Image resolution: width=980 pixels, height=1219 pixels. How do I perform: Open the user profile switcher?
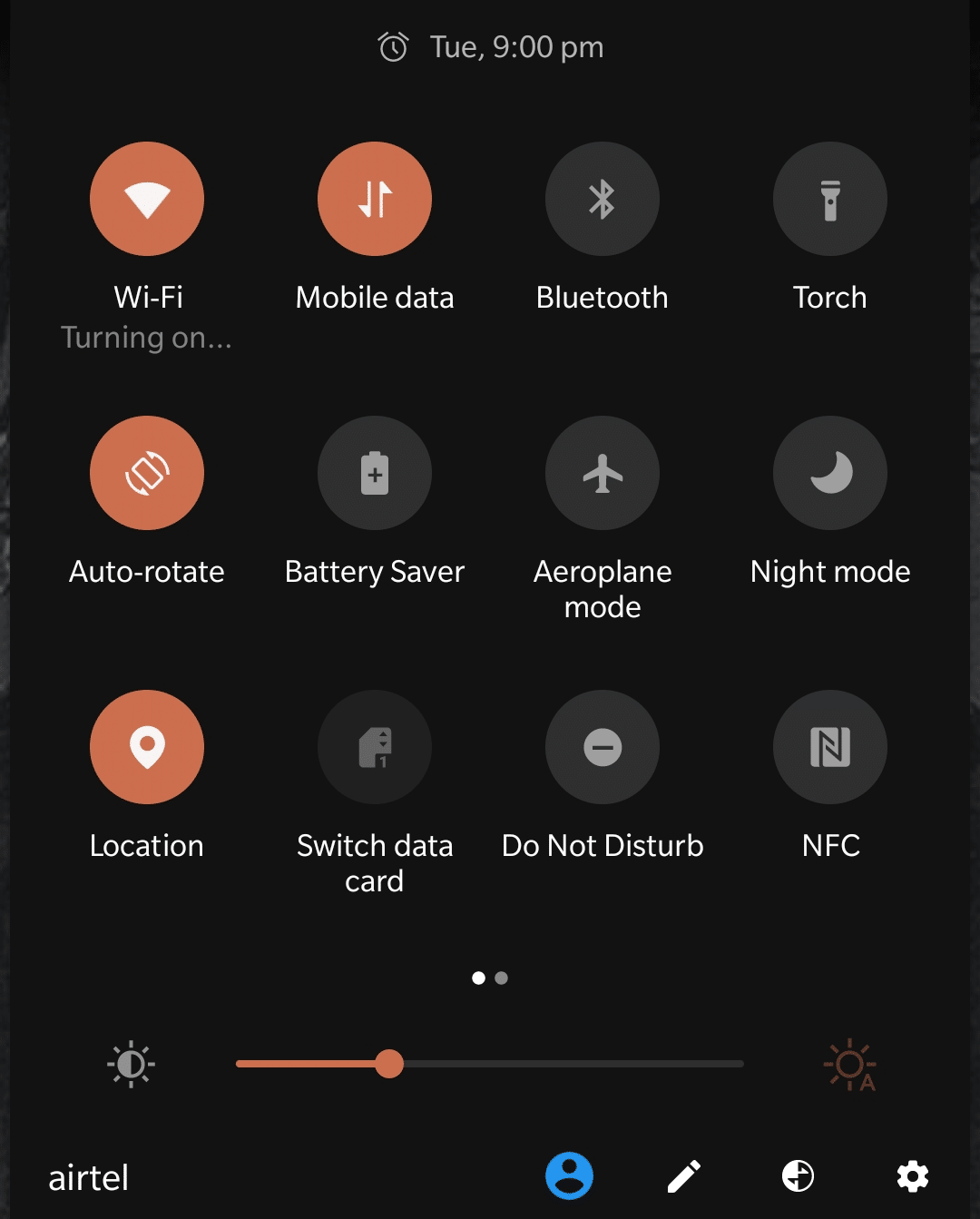569,1176
